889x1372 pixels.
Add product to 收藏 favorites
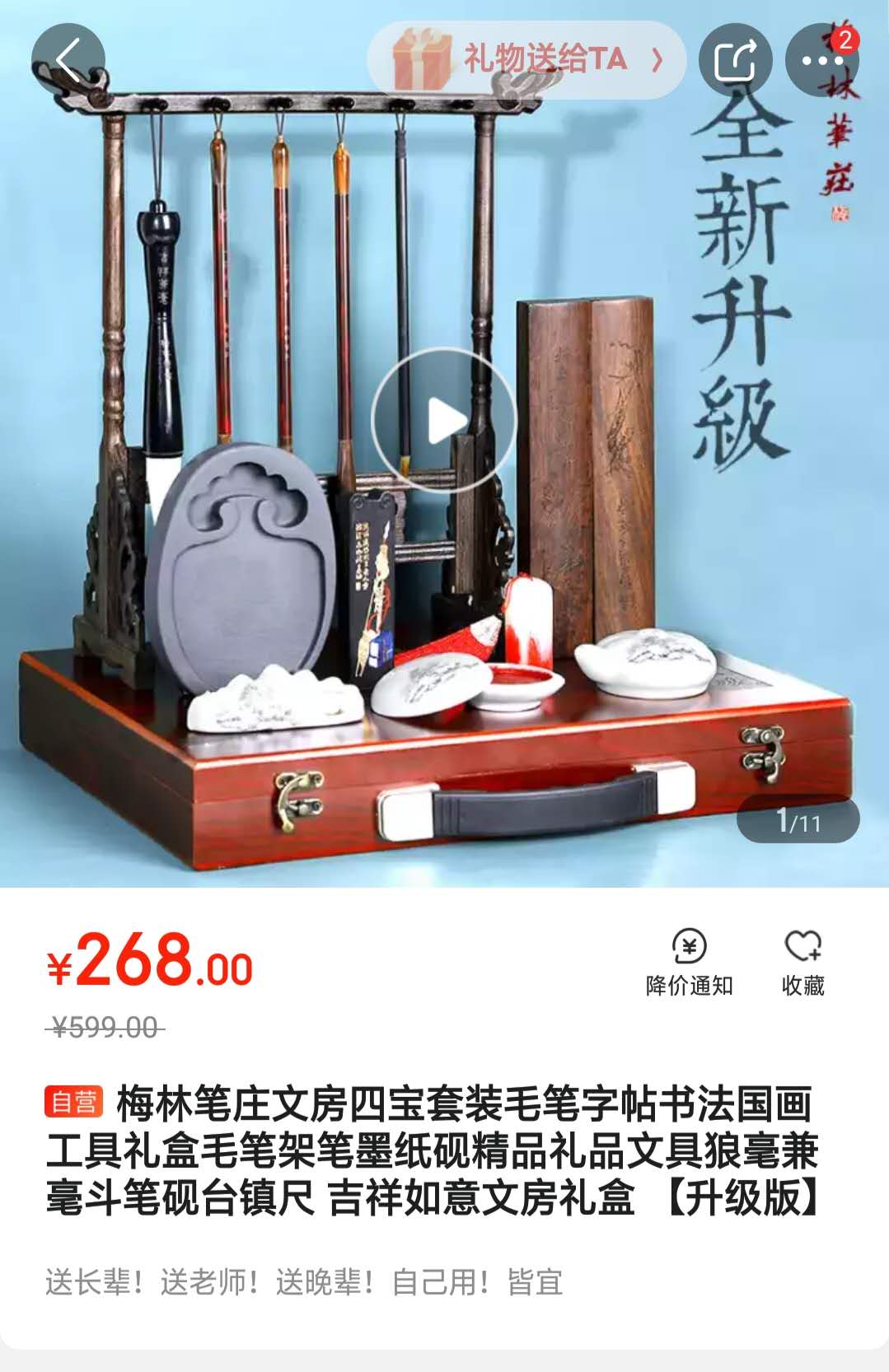(x=802, y=961)
